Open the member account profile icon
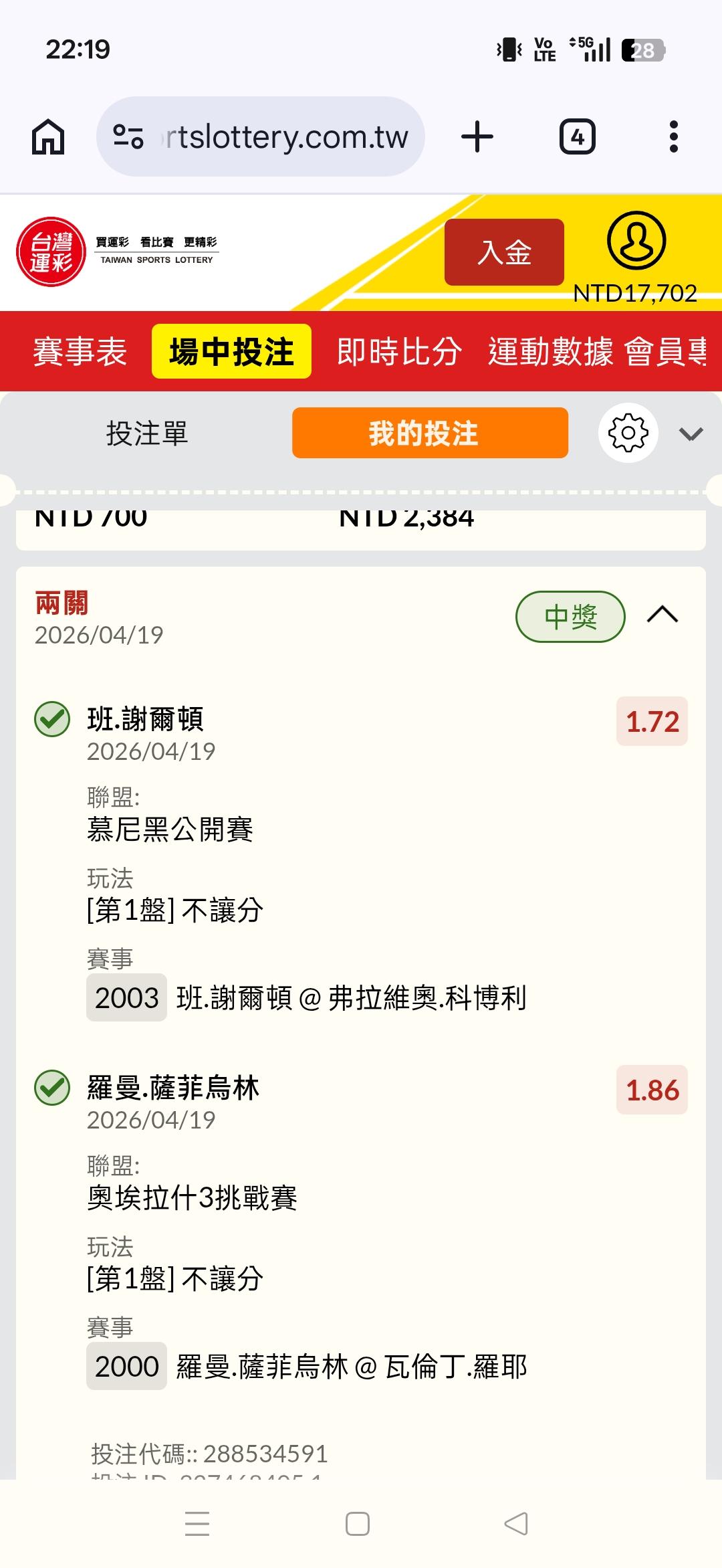Viewport: 722px width, 1568px height. [636, 241]
